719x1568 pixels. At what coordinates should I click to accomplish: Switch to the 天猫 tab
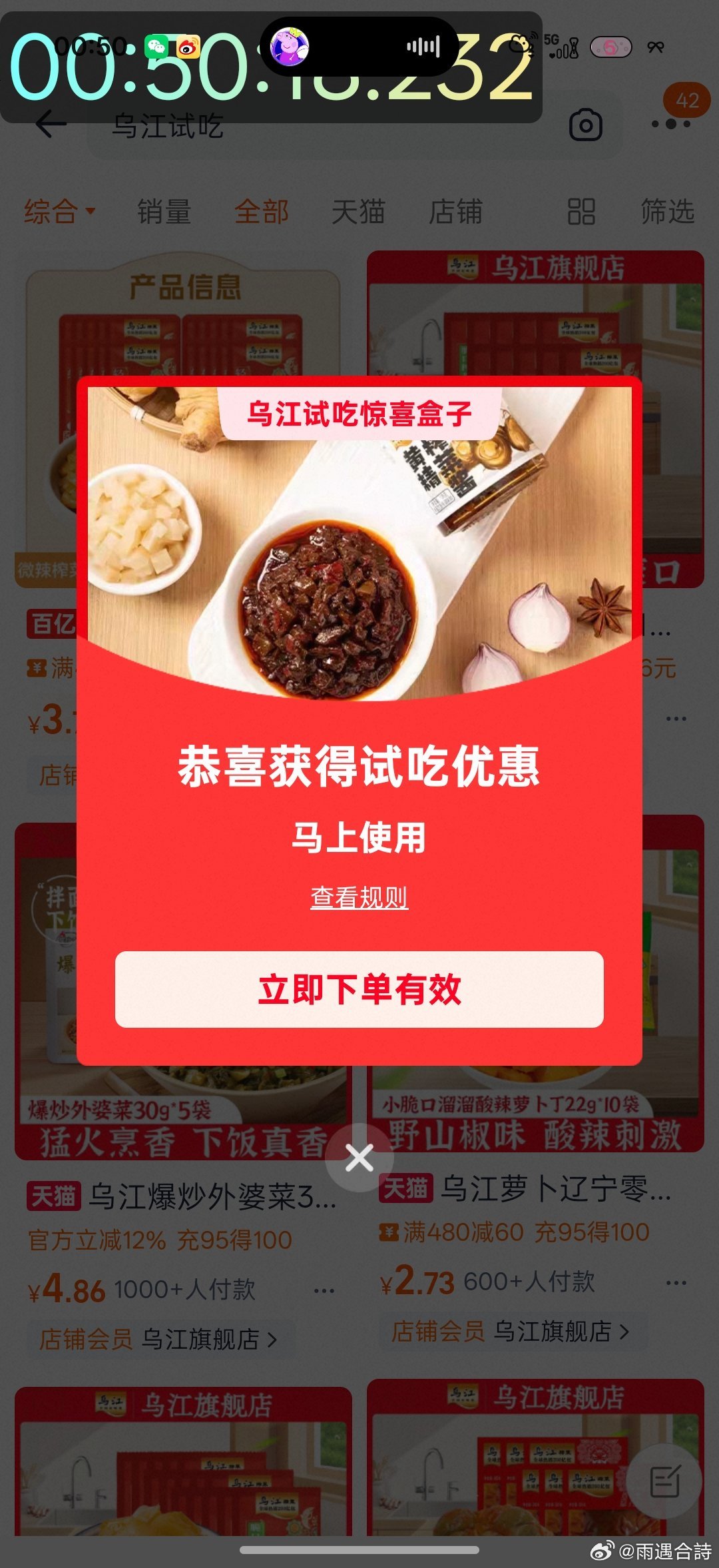click(x=358, y=212)
